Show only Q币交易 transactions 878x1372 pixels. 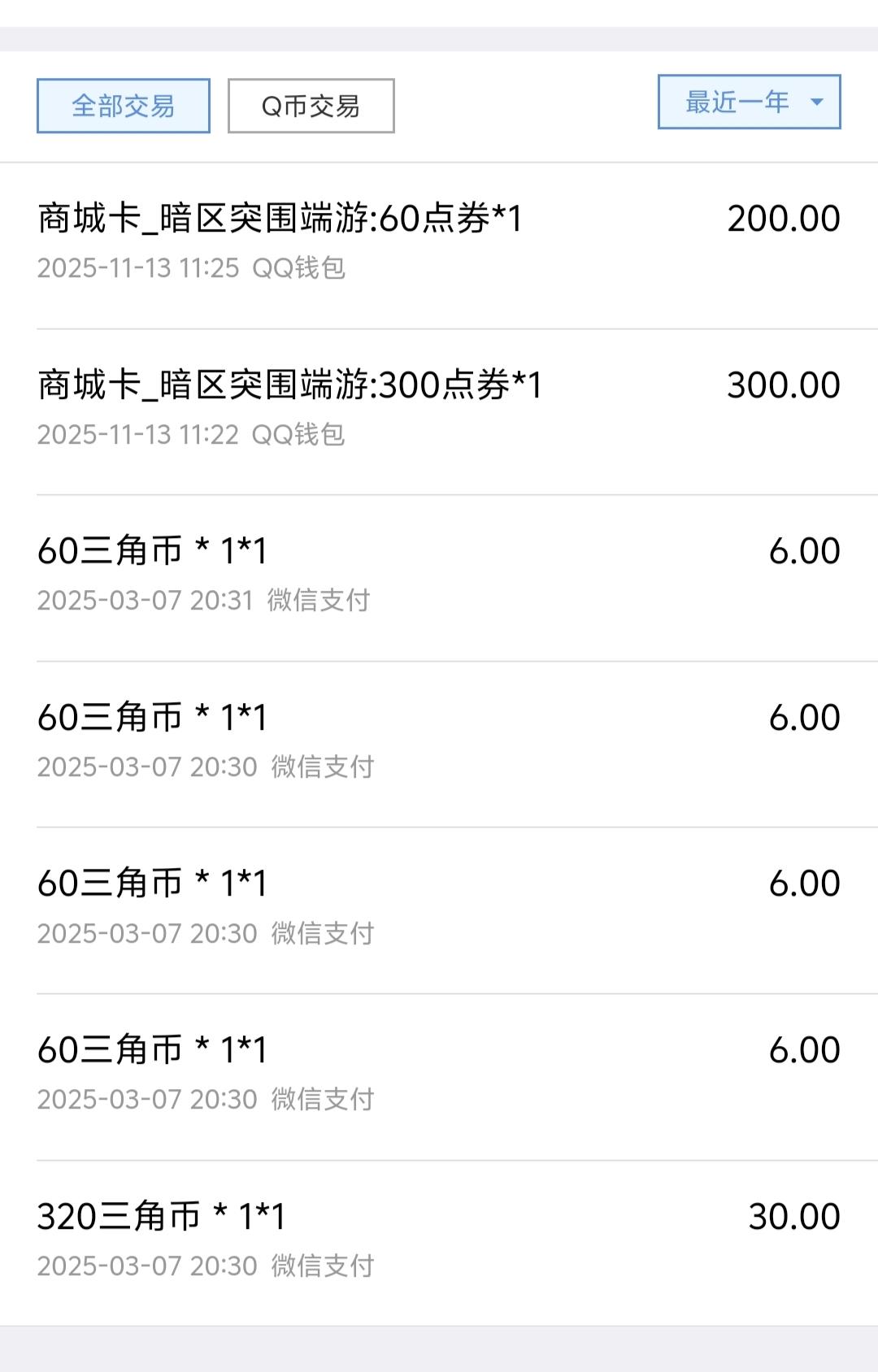click(x=311, y=106)
